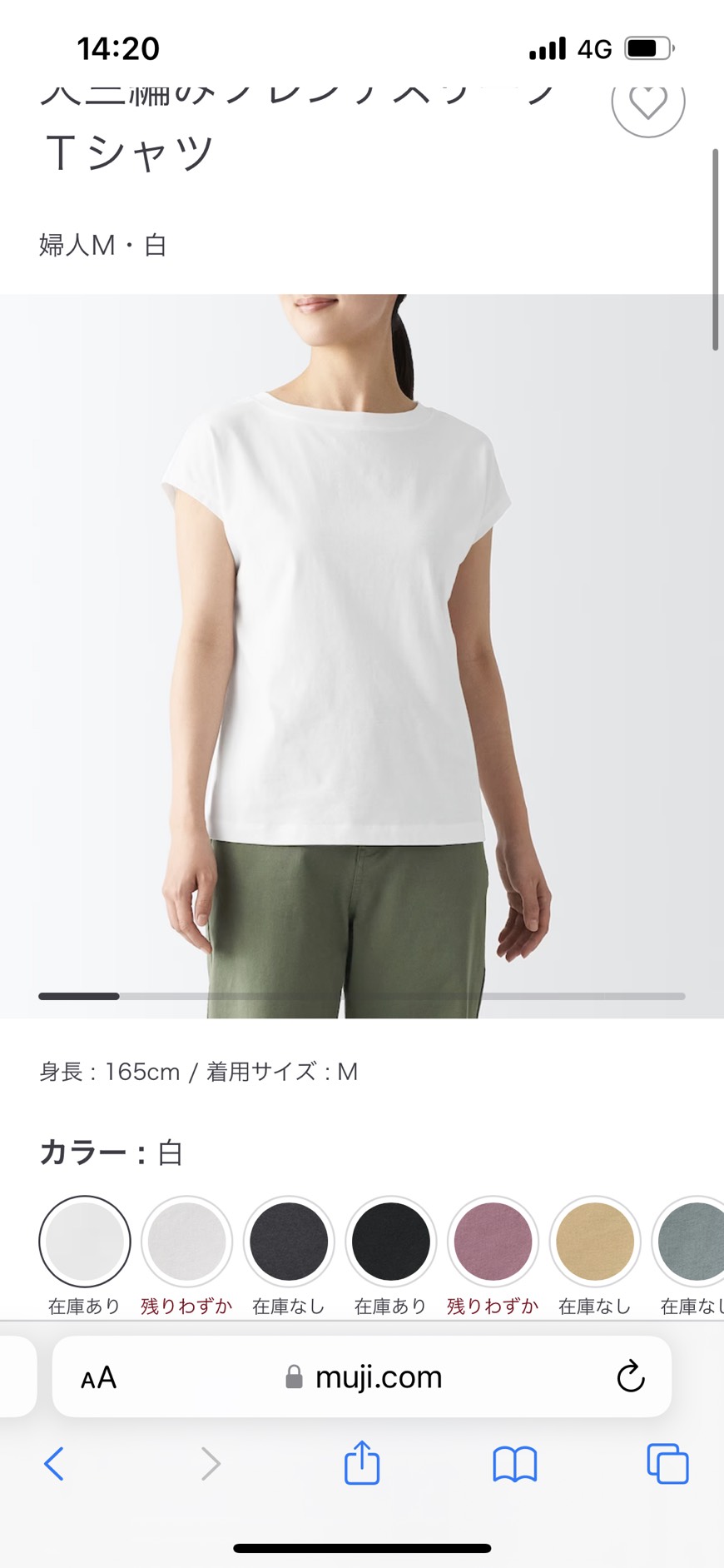Image resolution: width=724 pixels, height=1568 pixels.
Task: Show all open Safari tabs
Action: pos(667,1463)
